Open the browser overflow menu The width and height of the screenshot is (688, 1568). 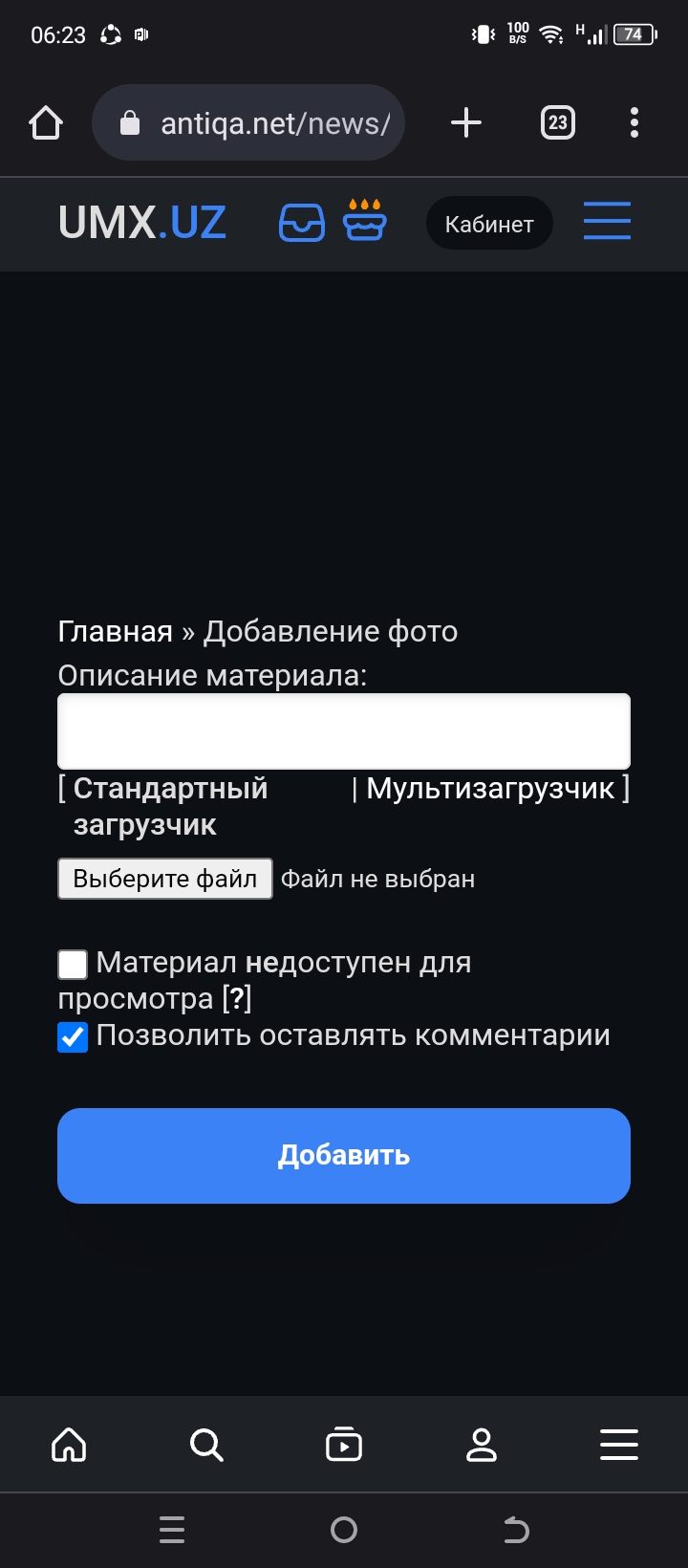634,123
